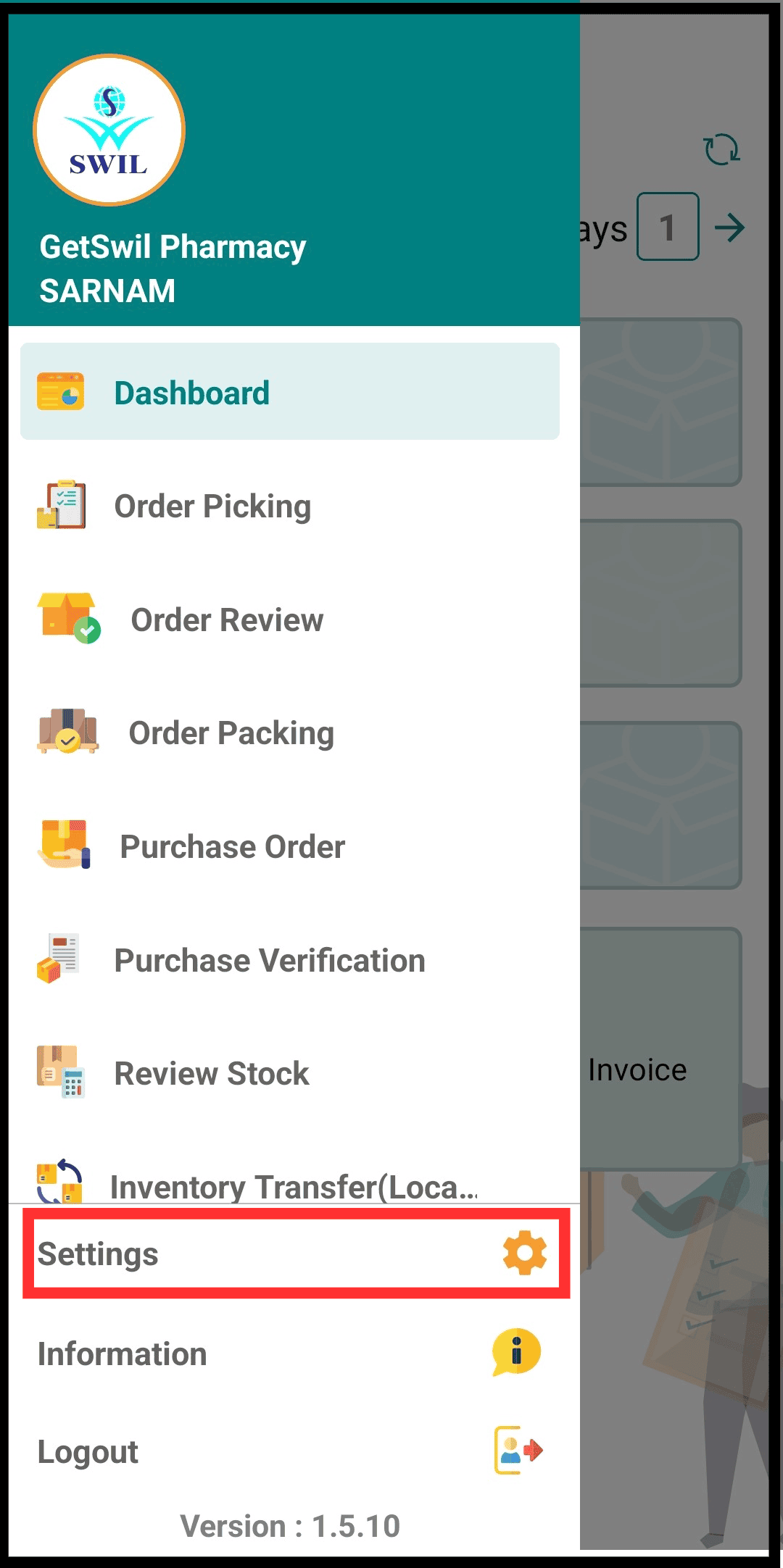Image resolution: width=783 pixels, height=1568 pixels.
Task: Log out of the app
Action: 290,1451
